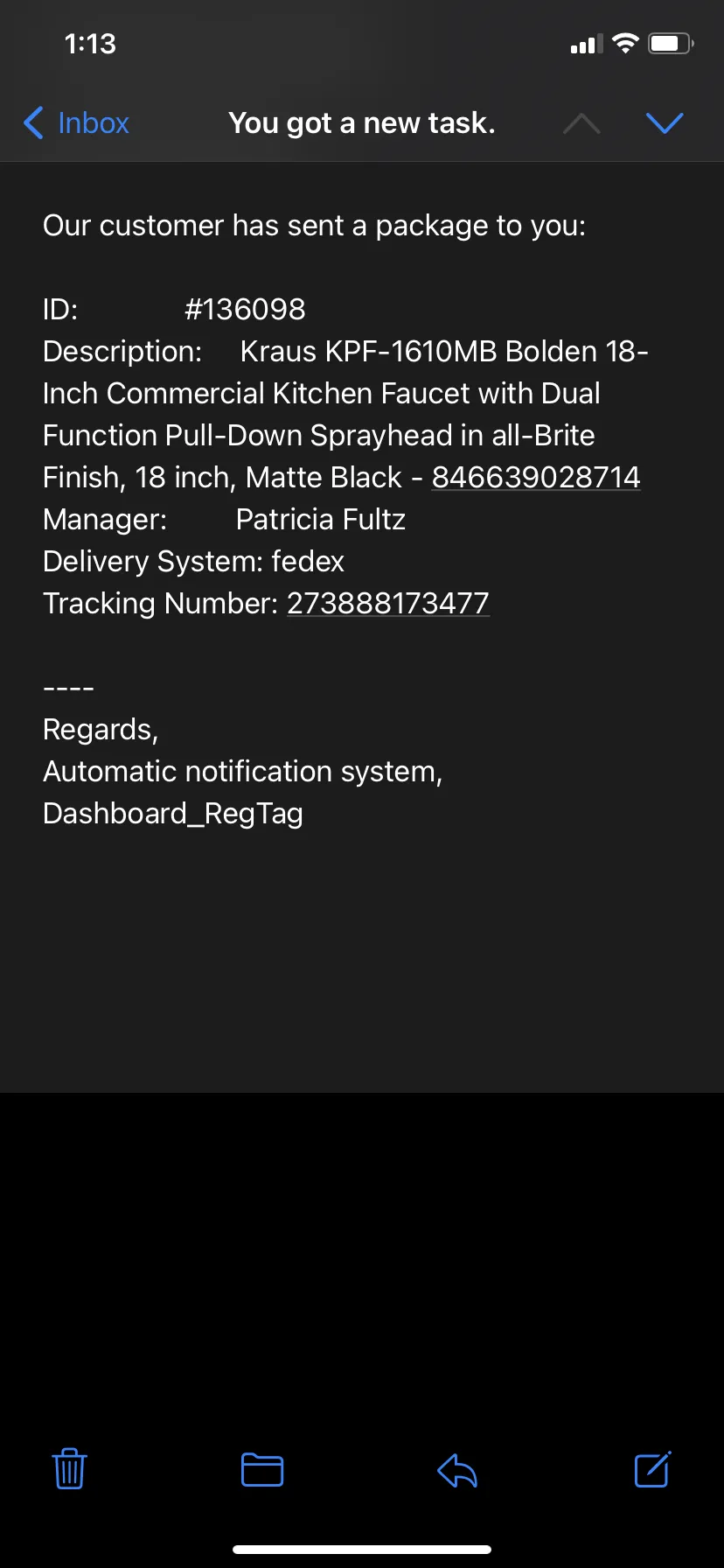This screenshot has height=1568, width=724.
Task: Go back to the Inbox
Action: pyautogui.click(x=76, y=123)
